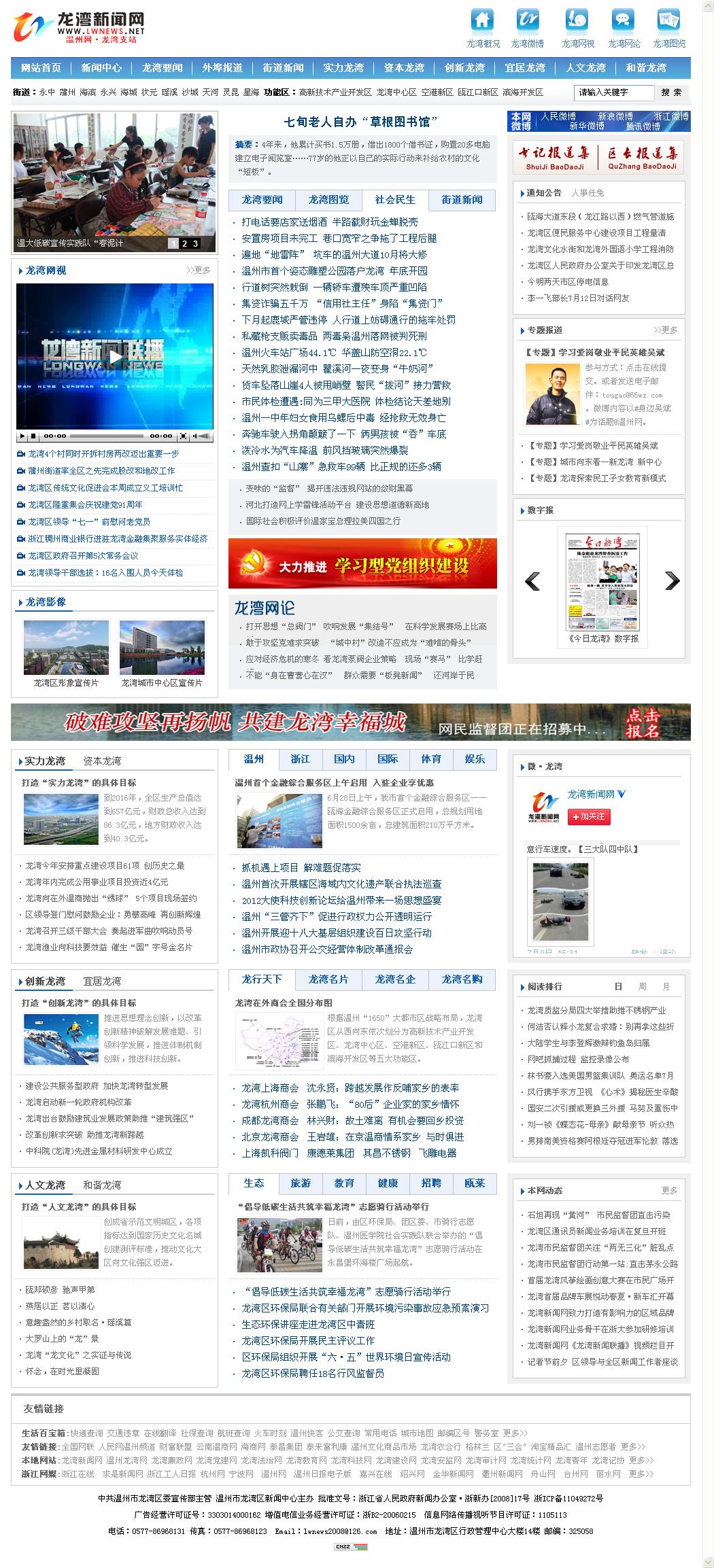Open the 学习型党组织建设 banner
The width and height of the screenshot is (714, 1568).
click(x=362, y=564)
